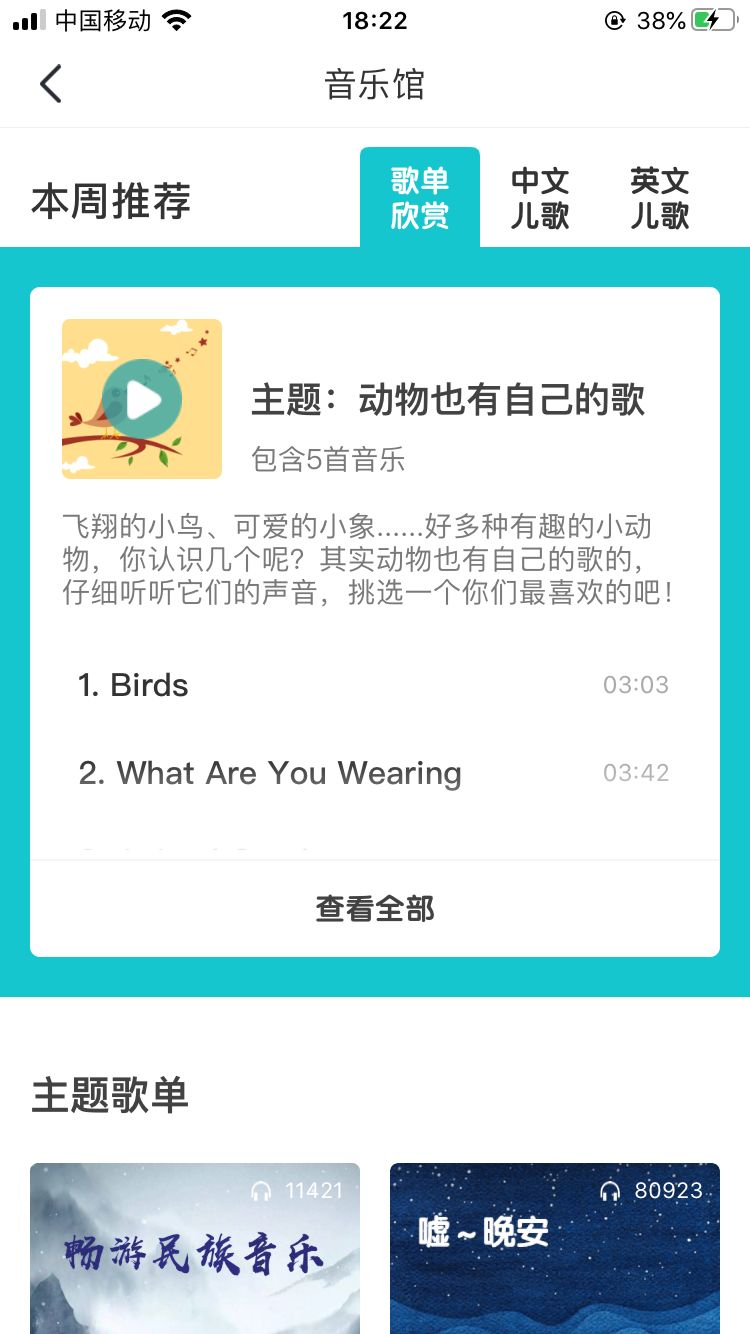
Task: Tap the play icon on the playlist cover
Action: (141, 398)
